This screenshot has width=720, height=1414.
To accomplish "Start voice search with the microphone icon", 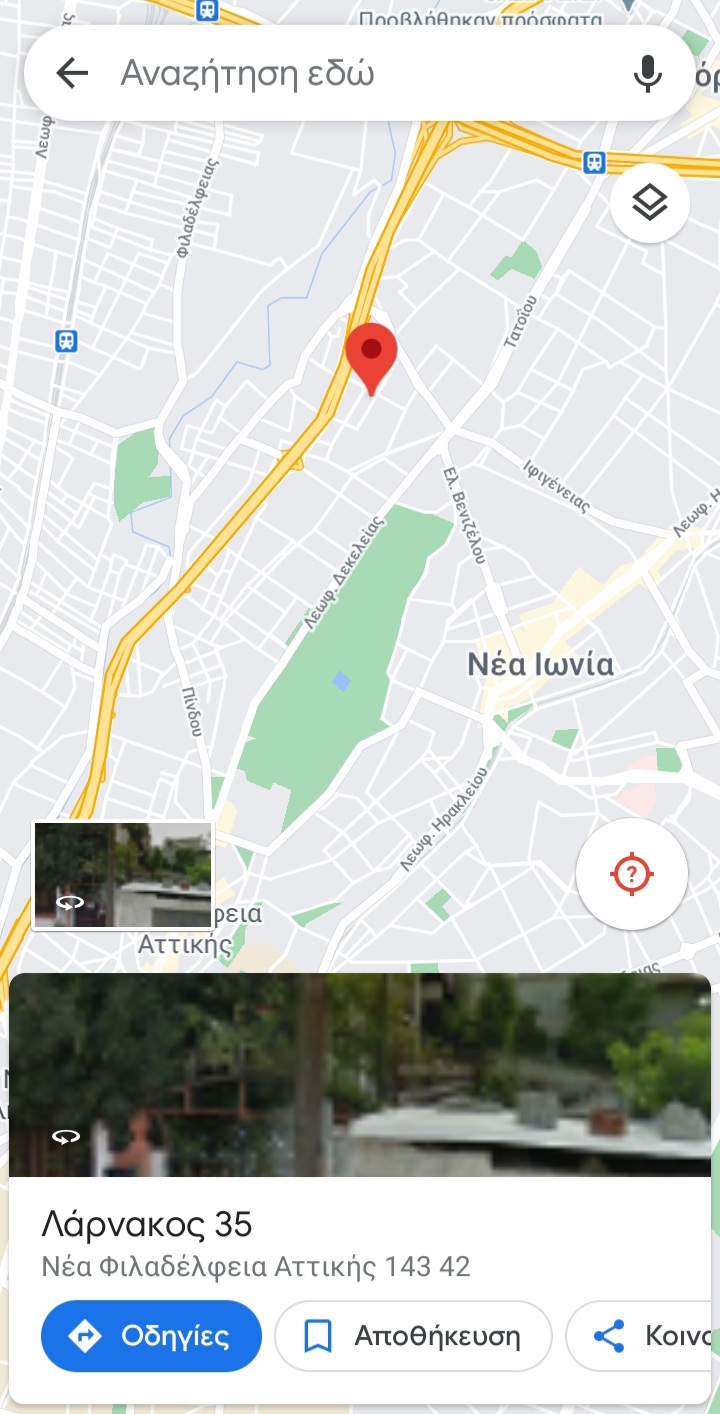I will [648, 73].
